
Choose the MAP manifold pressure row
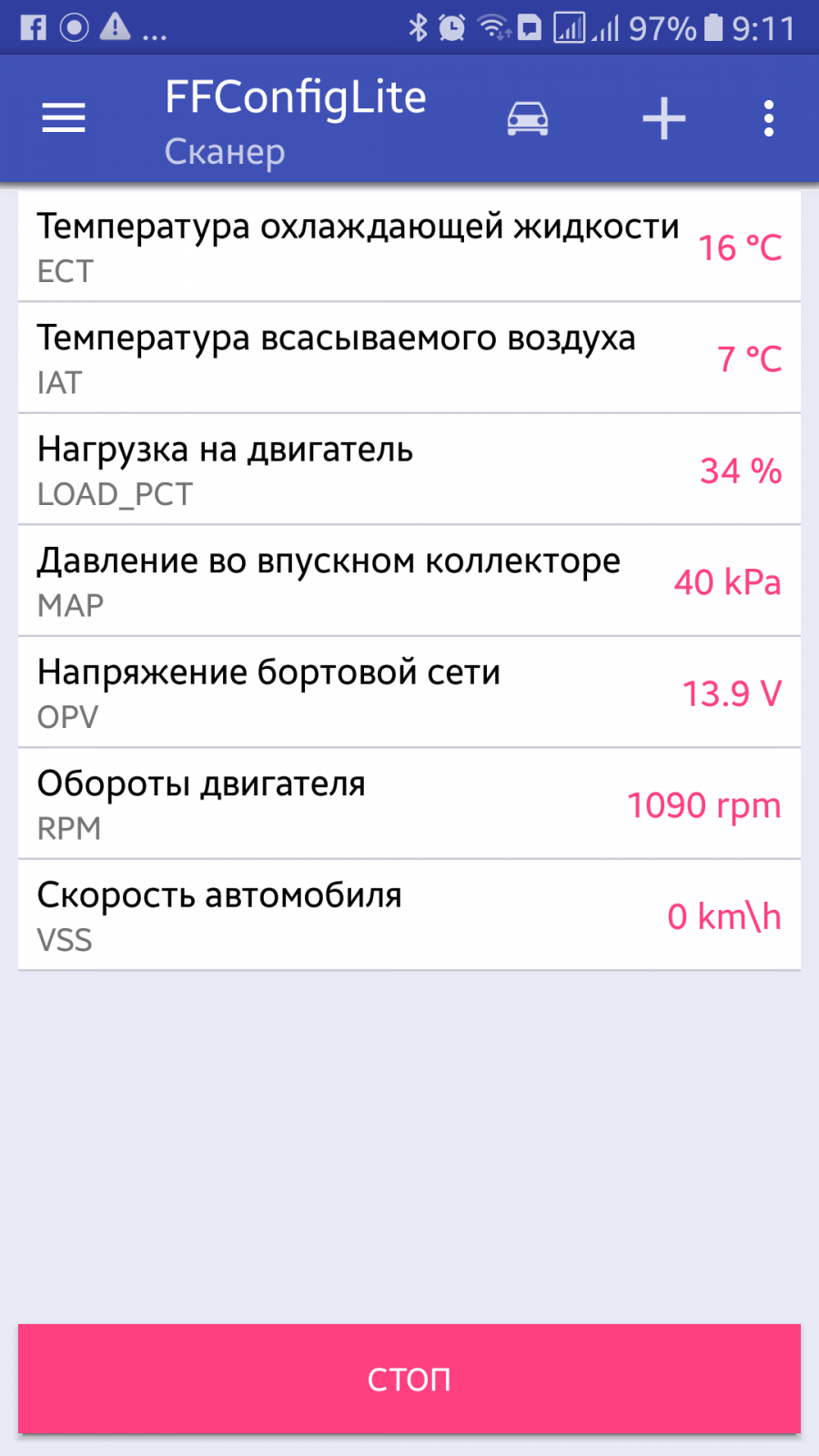(x=409, y=581)
